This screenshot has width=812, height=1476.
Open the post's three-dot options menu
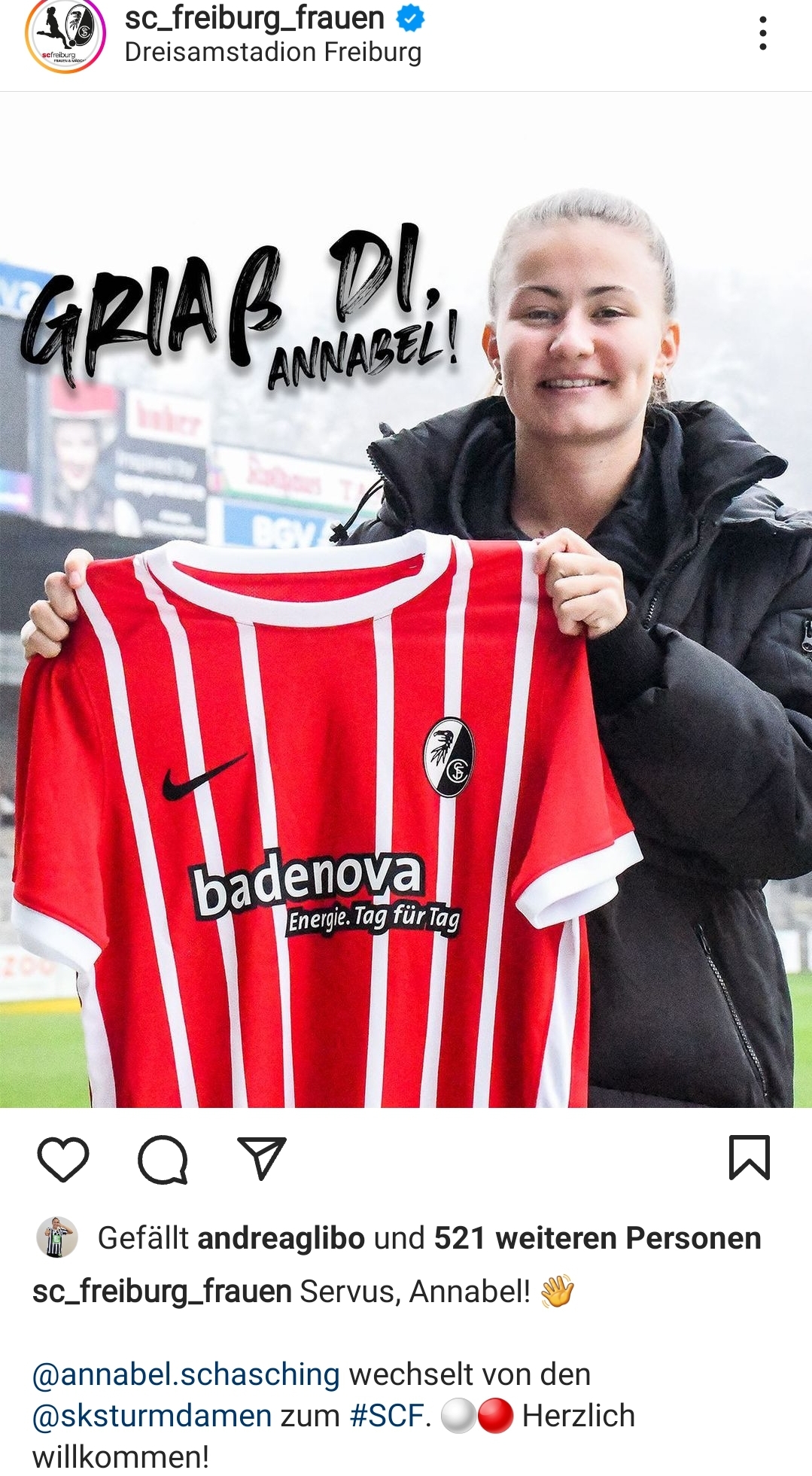point(763,34)
